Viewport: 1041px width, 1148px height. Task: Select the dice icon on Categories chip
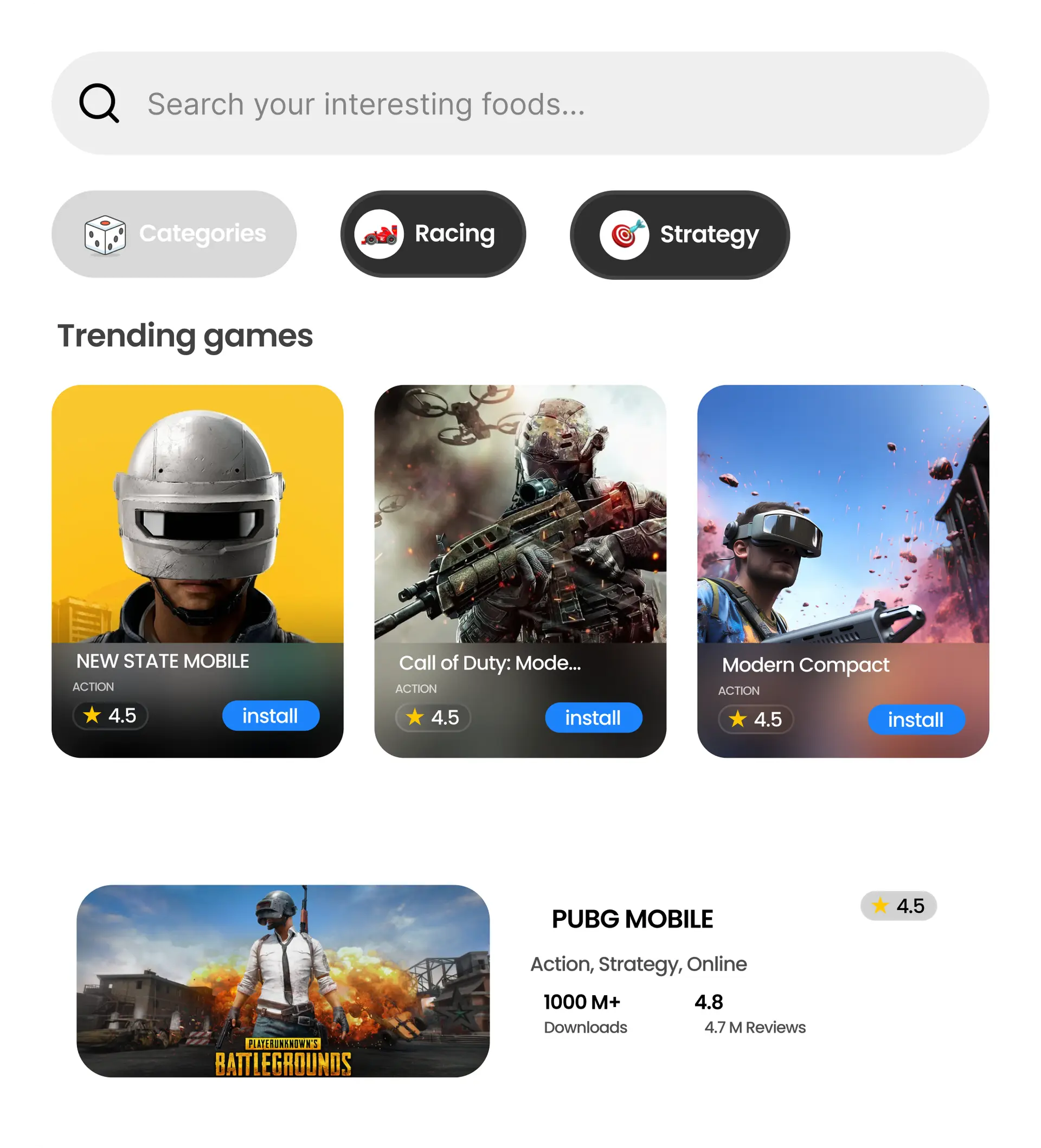[x=105, y=234]
